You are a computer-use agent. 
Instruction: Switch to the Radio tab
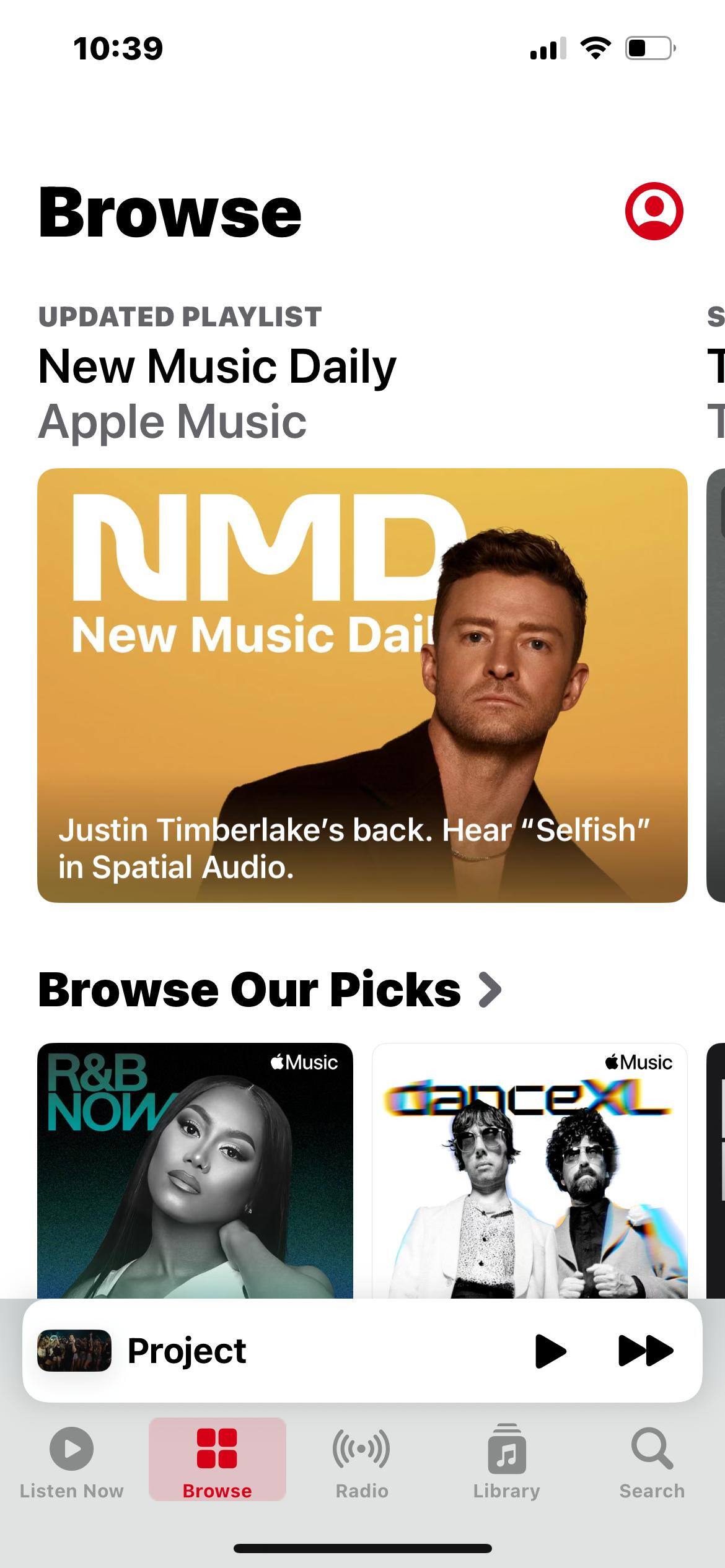point(362,1461)
